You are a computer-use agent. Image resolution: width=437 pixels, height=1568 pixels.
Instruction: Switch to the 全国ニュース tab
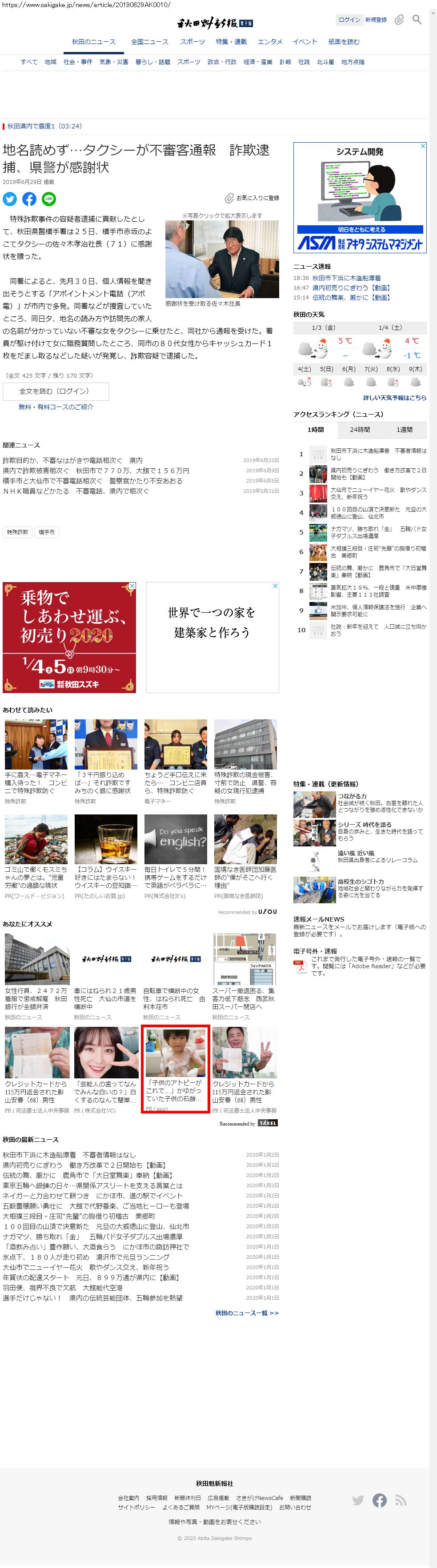(150, 42)
